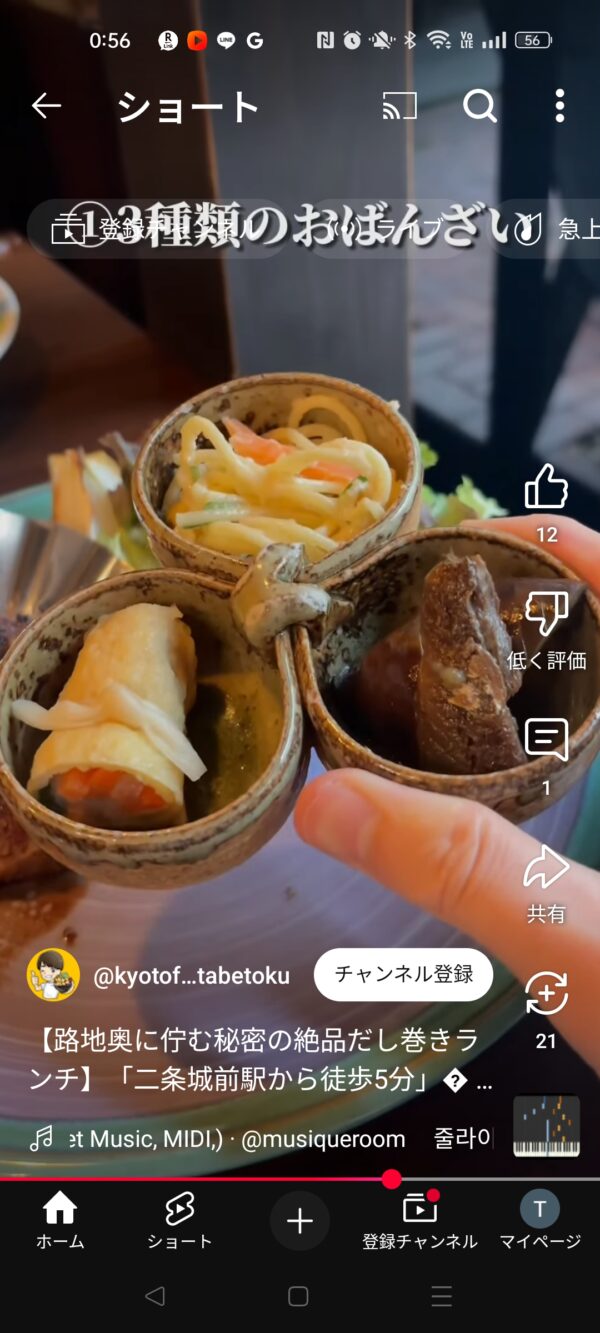Cast video to another device
Image resolution: width=600 pixels, height=1333 pixels.
[x=400, y=106]
